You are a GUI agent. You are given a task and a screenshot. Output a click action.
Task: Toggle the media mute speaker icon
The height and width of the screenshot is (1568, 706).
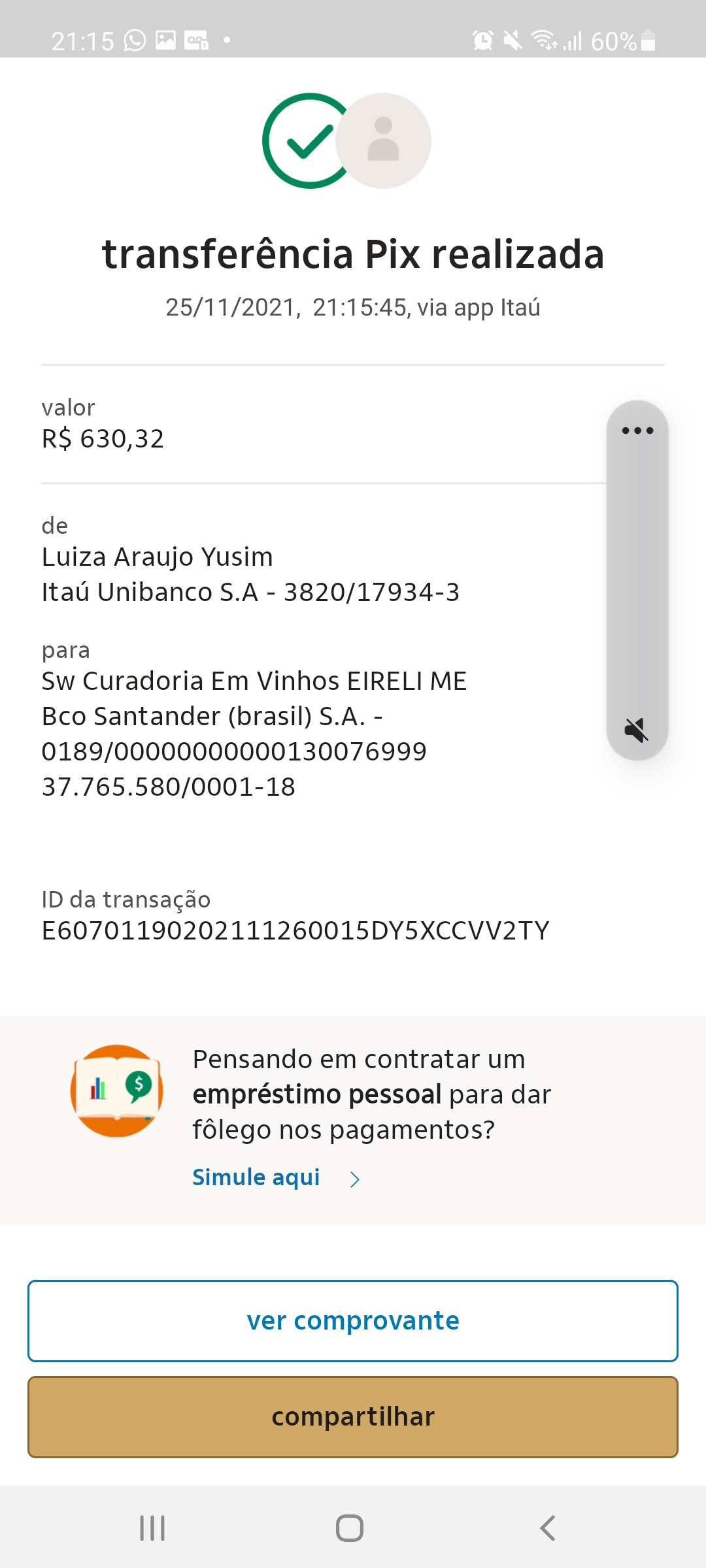pyautogui.click(x=636, y=730)
